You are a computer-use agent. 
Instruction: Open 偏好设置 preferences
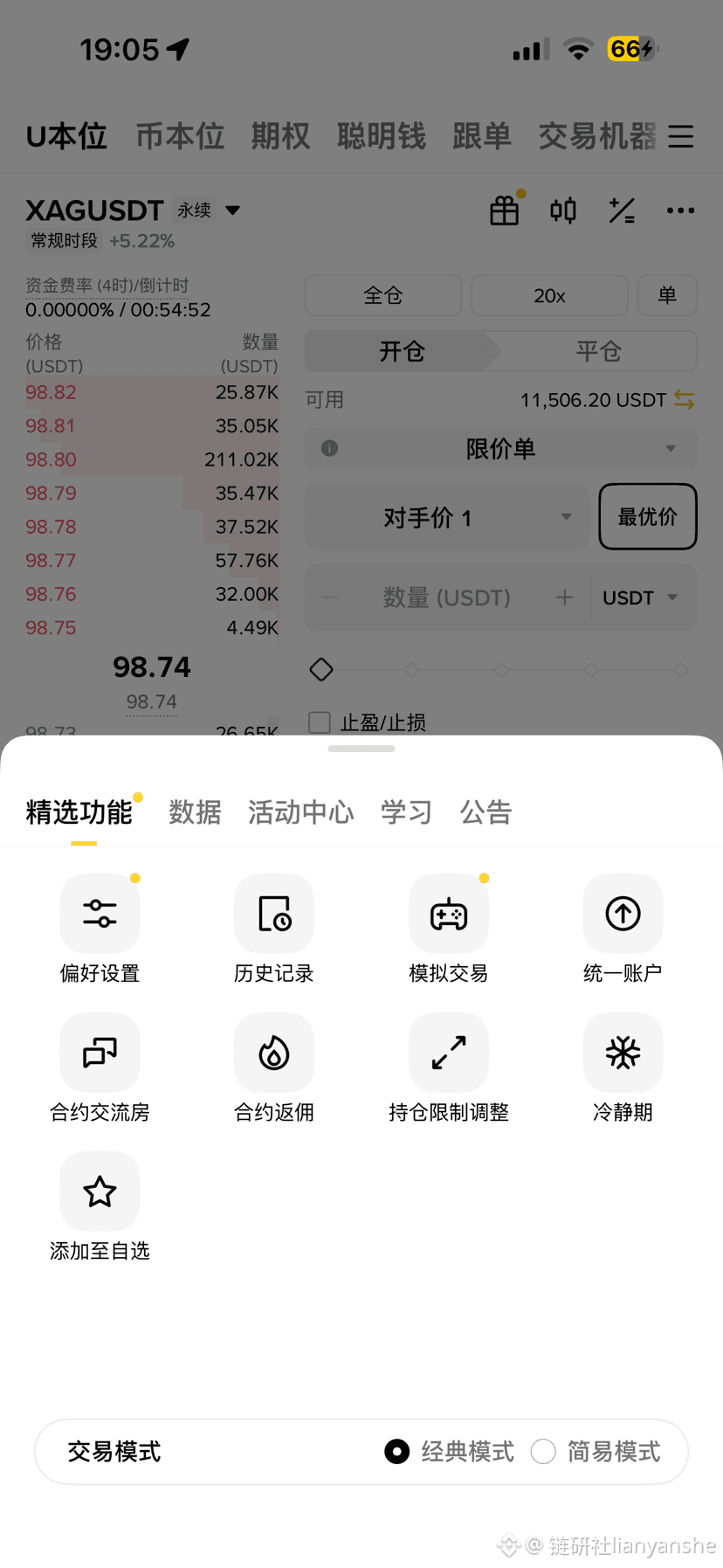(100, 914)
